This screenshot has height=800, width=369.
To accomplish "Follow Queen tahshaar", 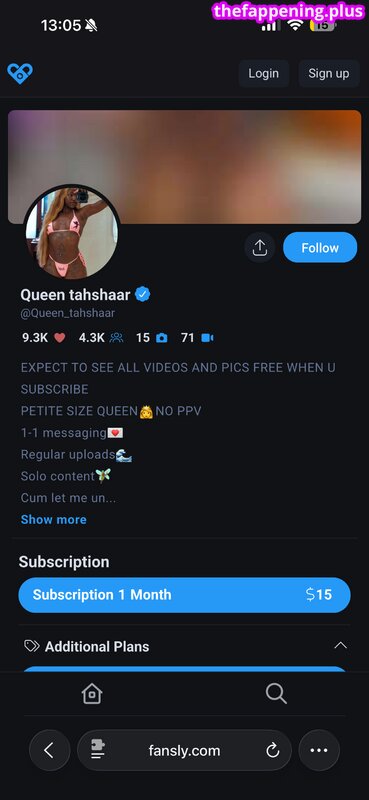I will 320,248.
